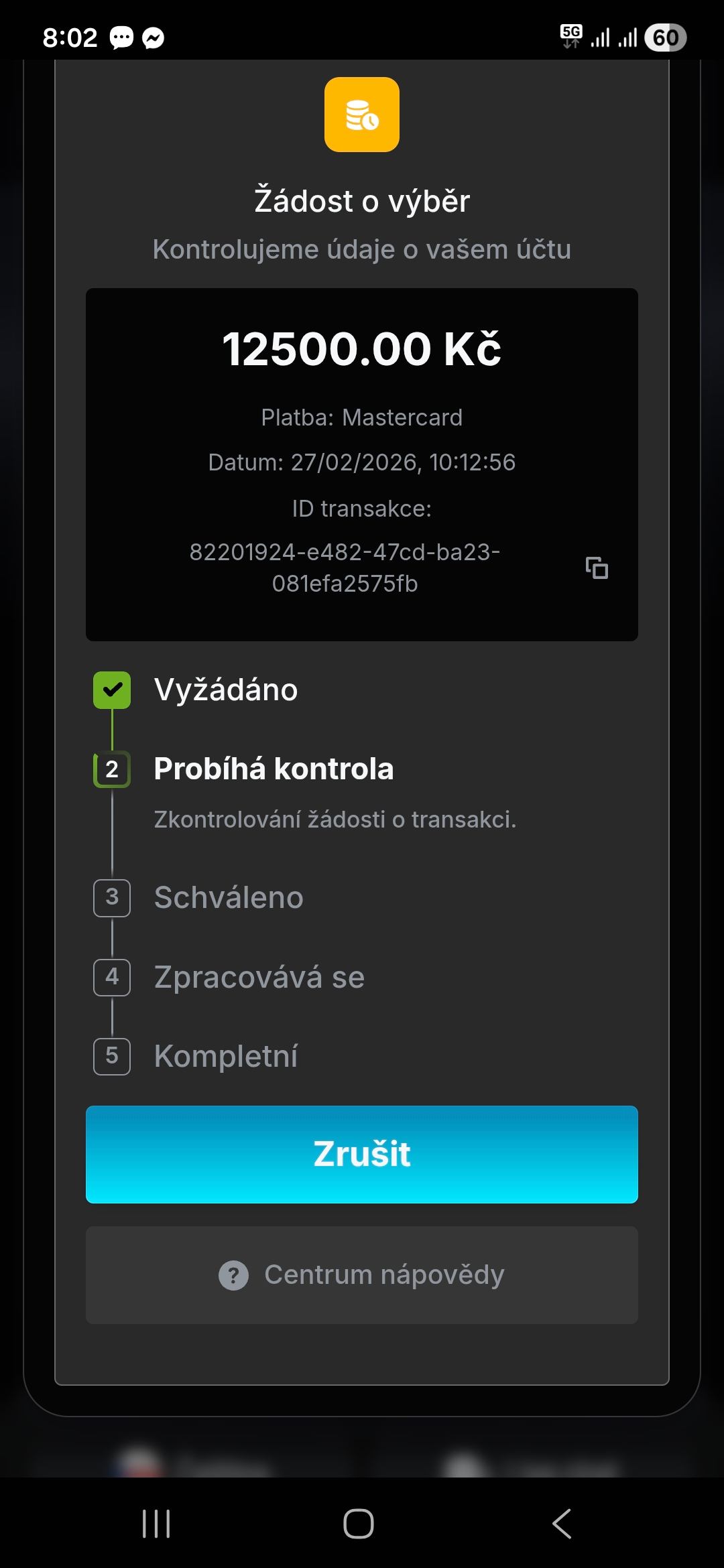Click the help question mark icon
The image size is (724, 1568).
tap(233, 1274)
